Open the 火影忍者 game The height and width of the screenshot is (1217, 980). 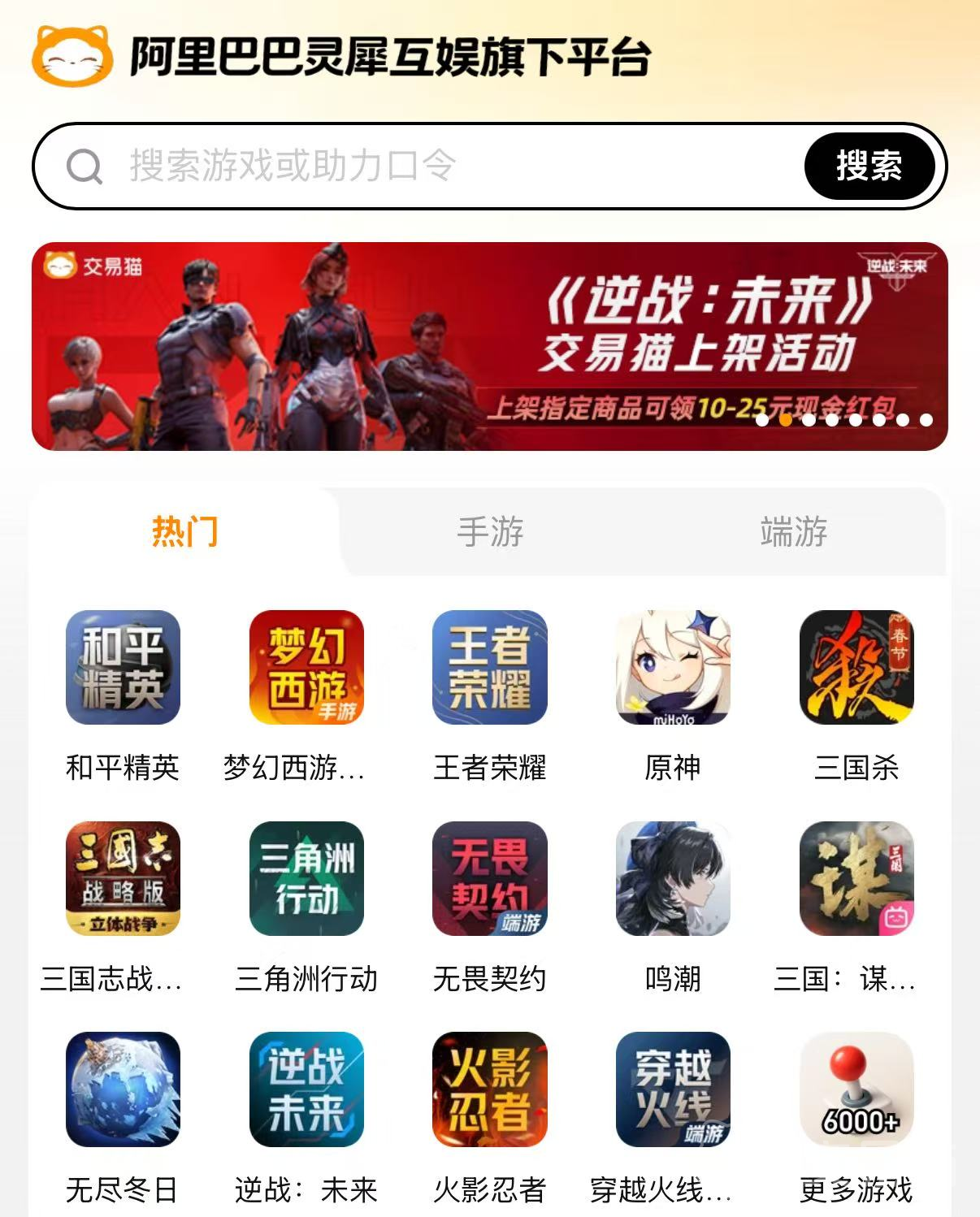click(489, 1089)
